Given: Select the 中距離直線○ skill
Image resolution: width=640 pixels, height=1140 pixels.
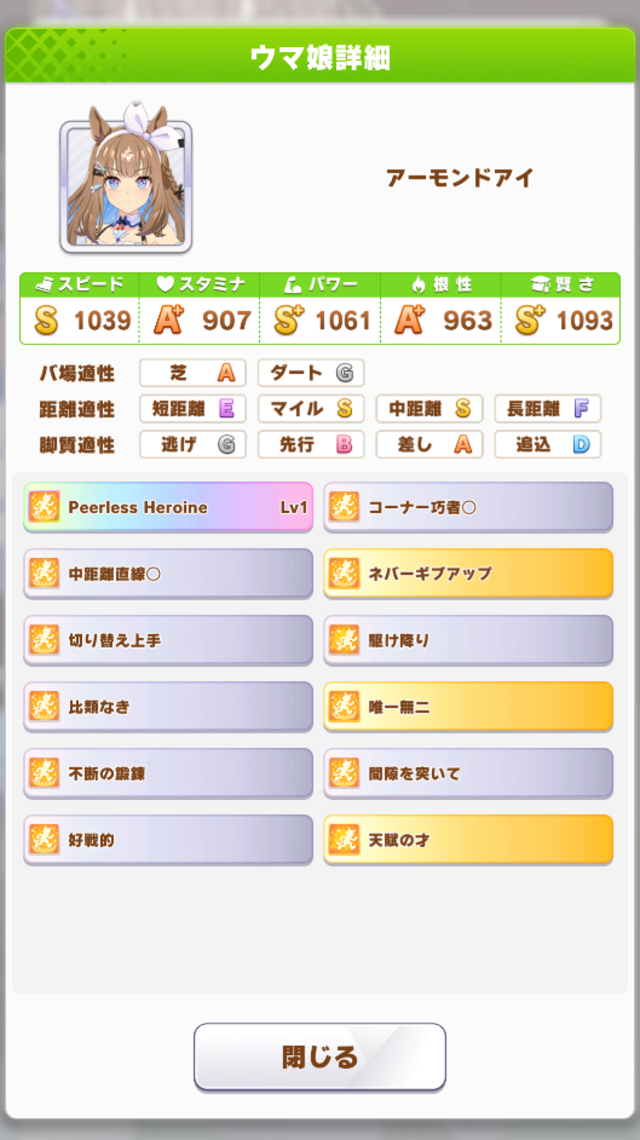Looking at the screenshot, I should [x=168, y=574].
